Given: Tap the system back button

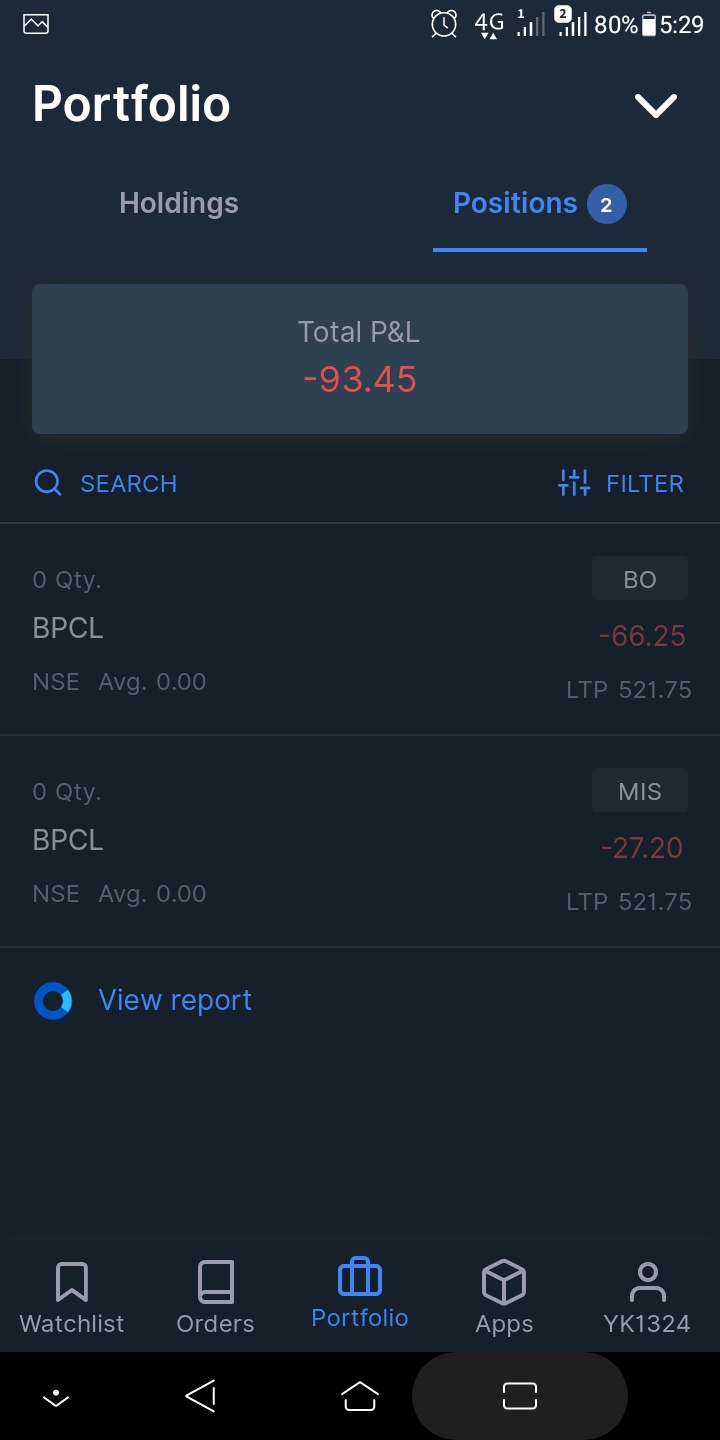Looking at the screenshot, I should (201, 1396).
